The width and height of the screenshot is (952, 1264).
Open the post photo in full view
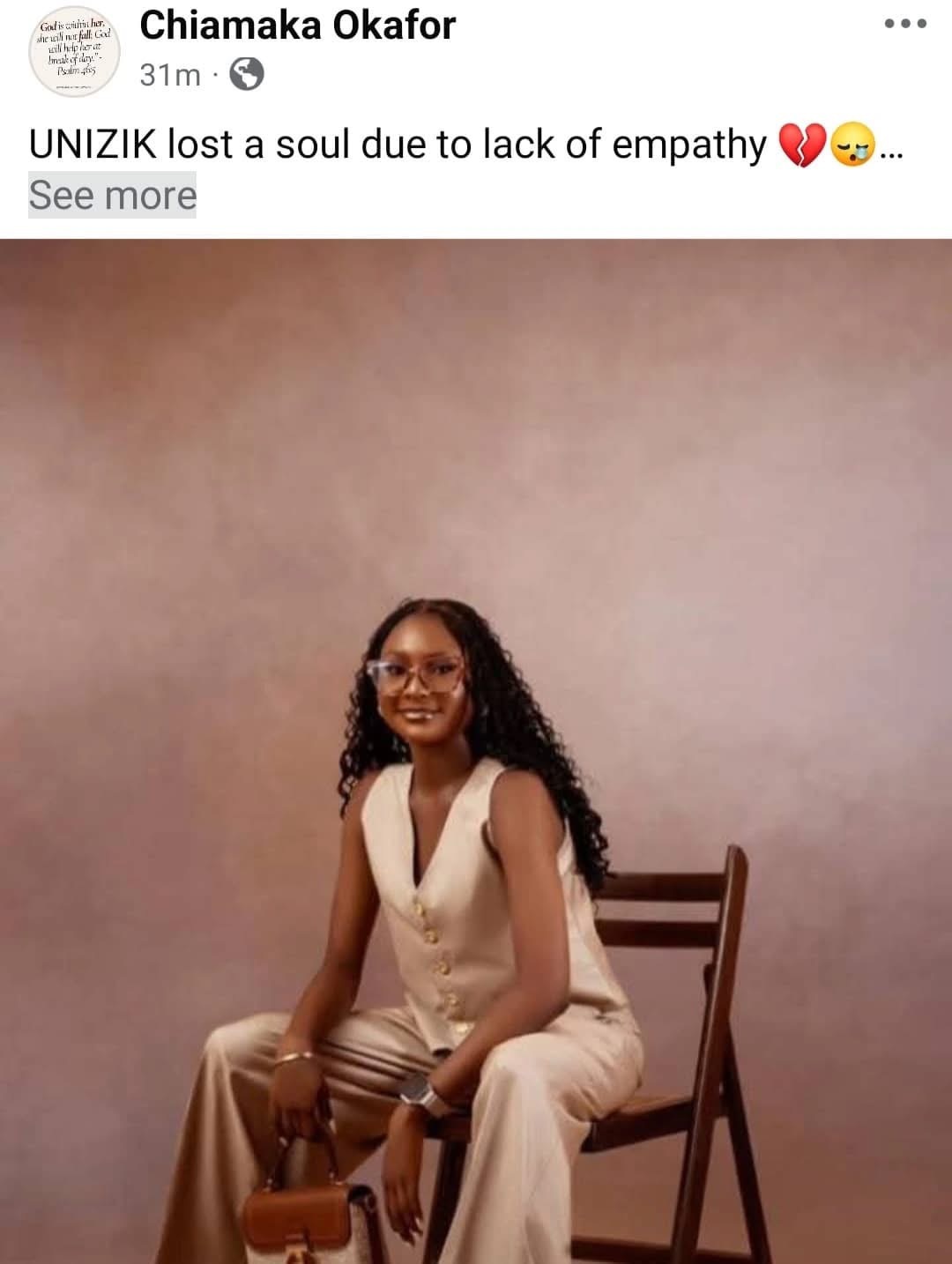(476, 749)
